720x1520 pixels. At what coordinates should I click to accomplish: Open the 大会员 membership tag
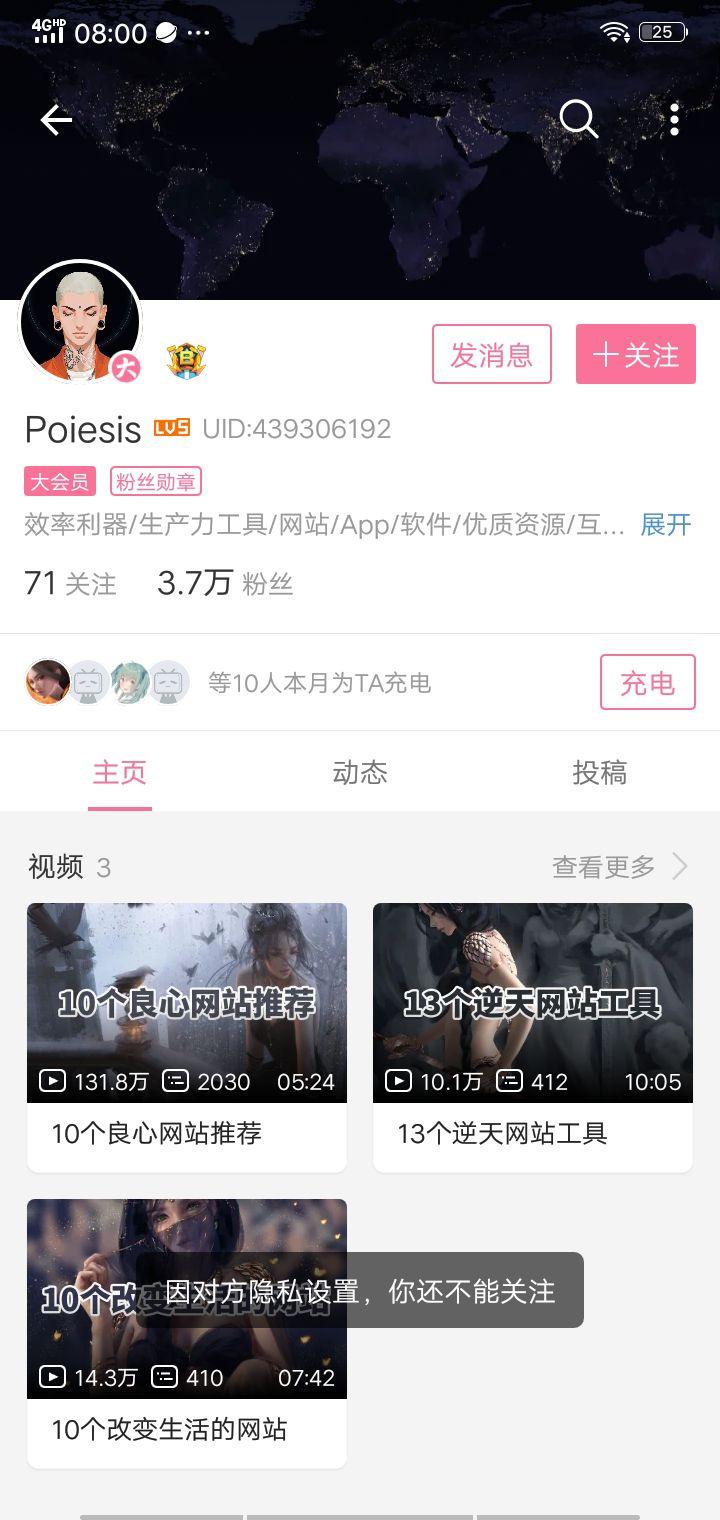(x=59, y=482)
